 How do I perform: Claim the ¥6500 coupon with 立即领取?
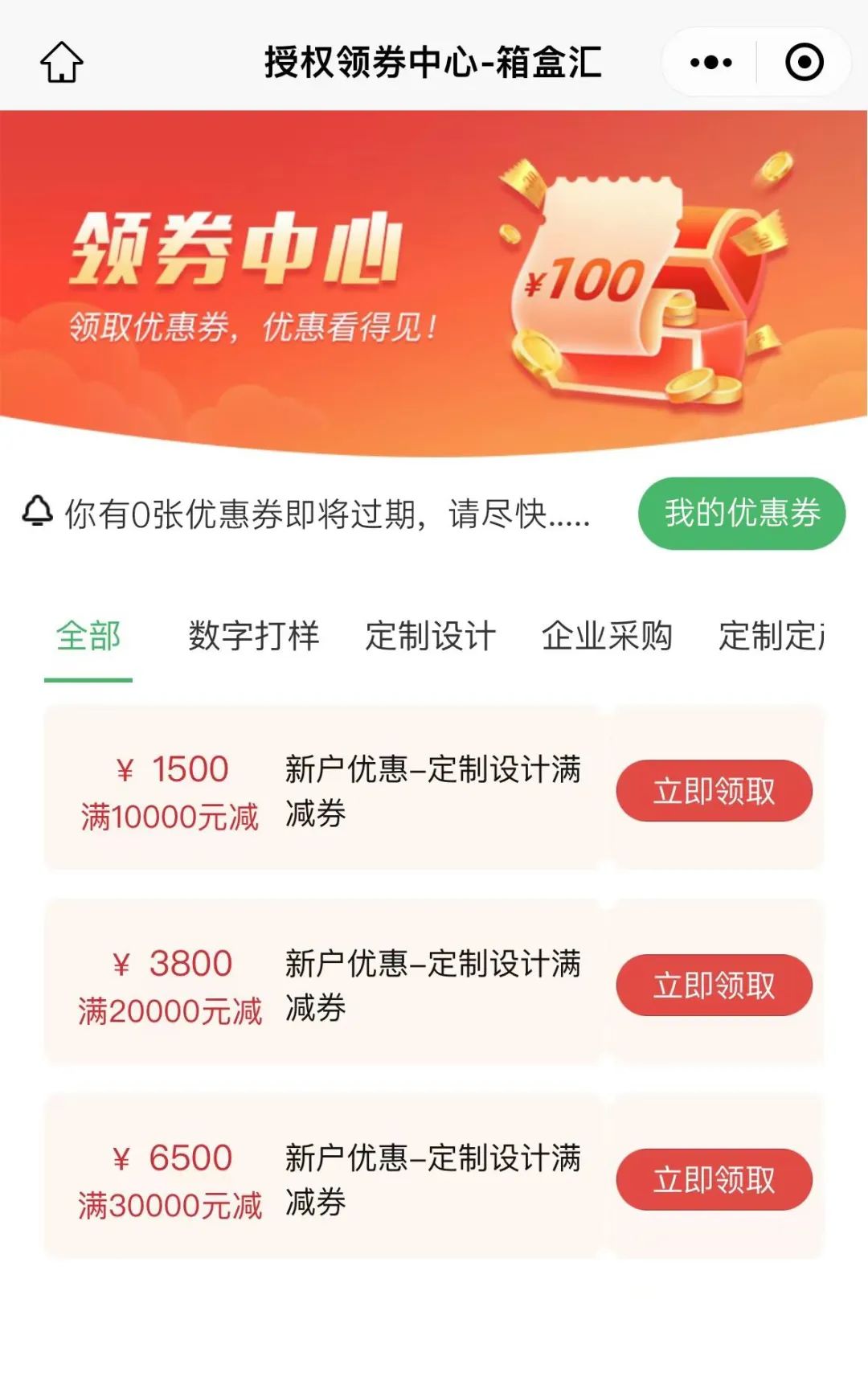(714, 1180)
